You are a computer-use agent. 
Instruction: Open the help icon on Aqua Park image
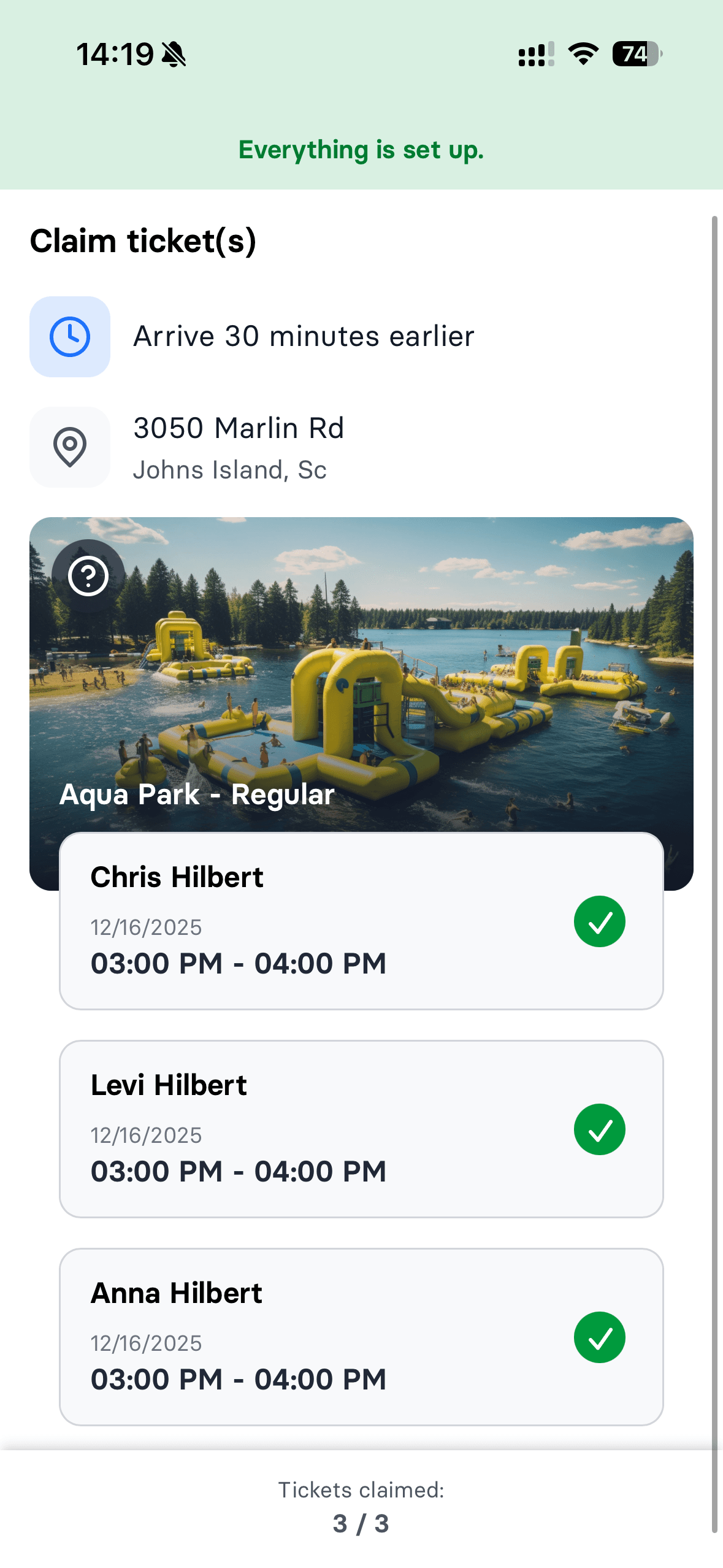88,576
